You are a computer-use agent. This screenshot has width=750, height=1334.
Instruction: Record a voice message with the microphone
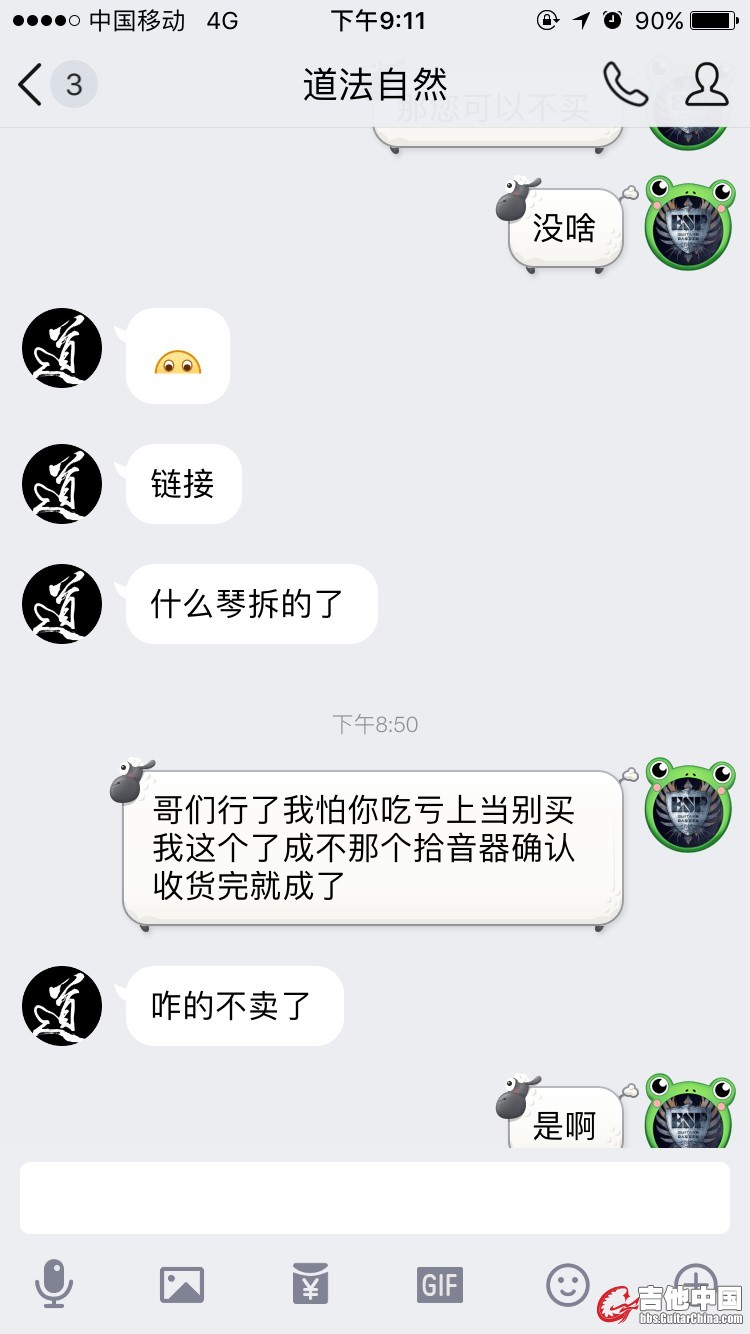click(54, 1284)
